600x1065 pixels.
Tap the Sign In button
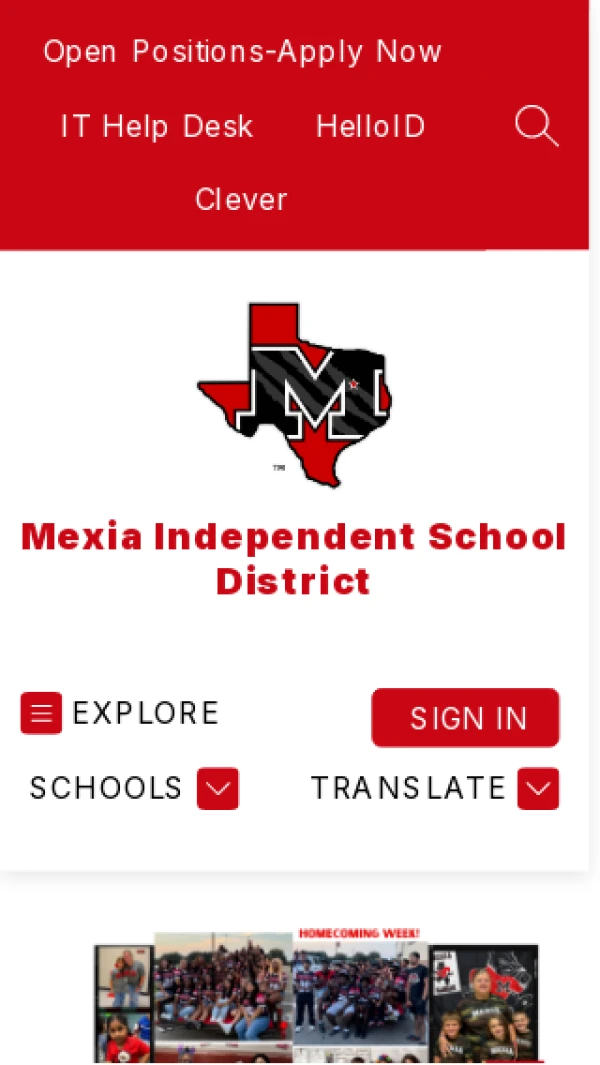point(466,718)
